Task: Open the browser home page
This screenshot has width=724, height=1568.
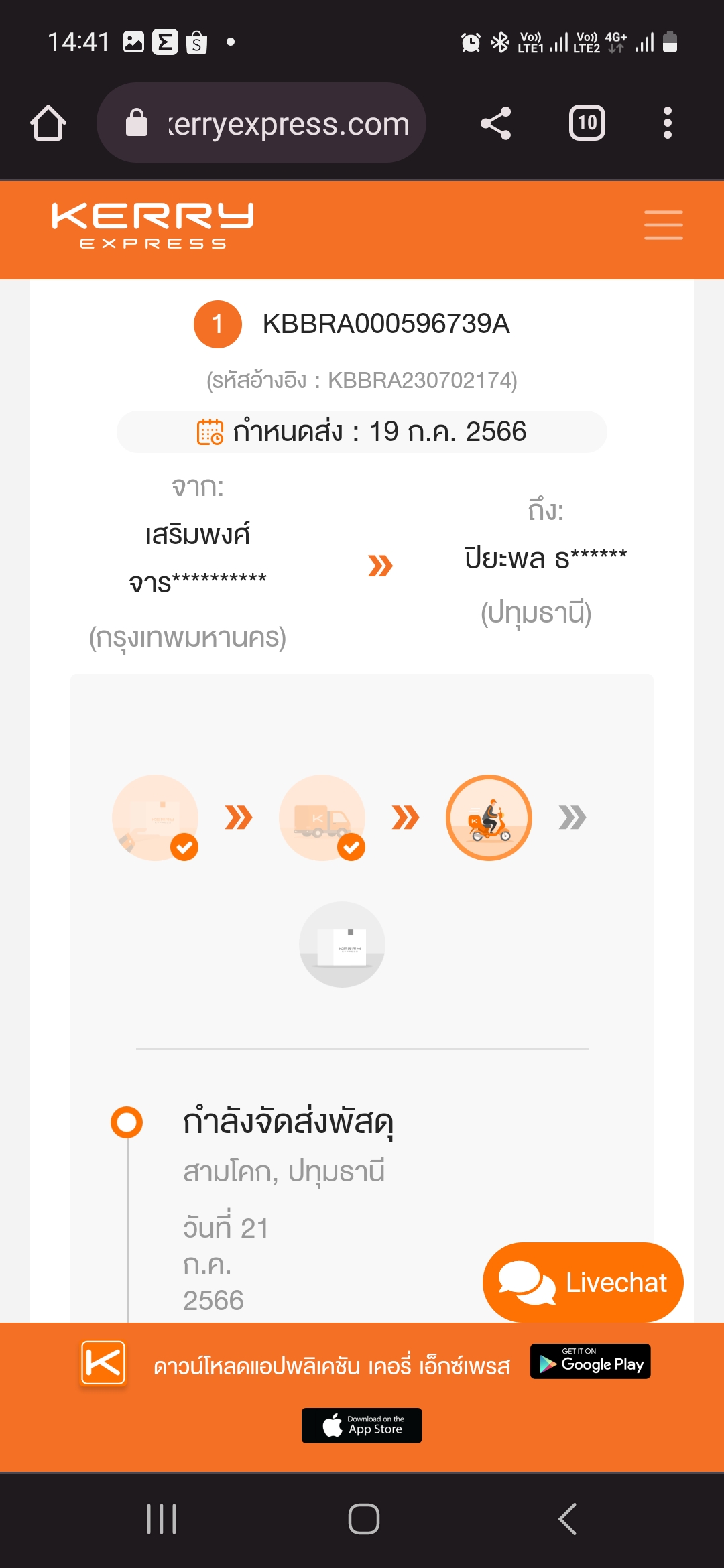Action: tap(48, 123)
